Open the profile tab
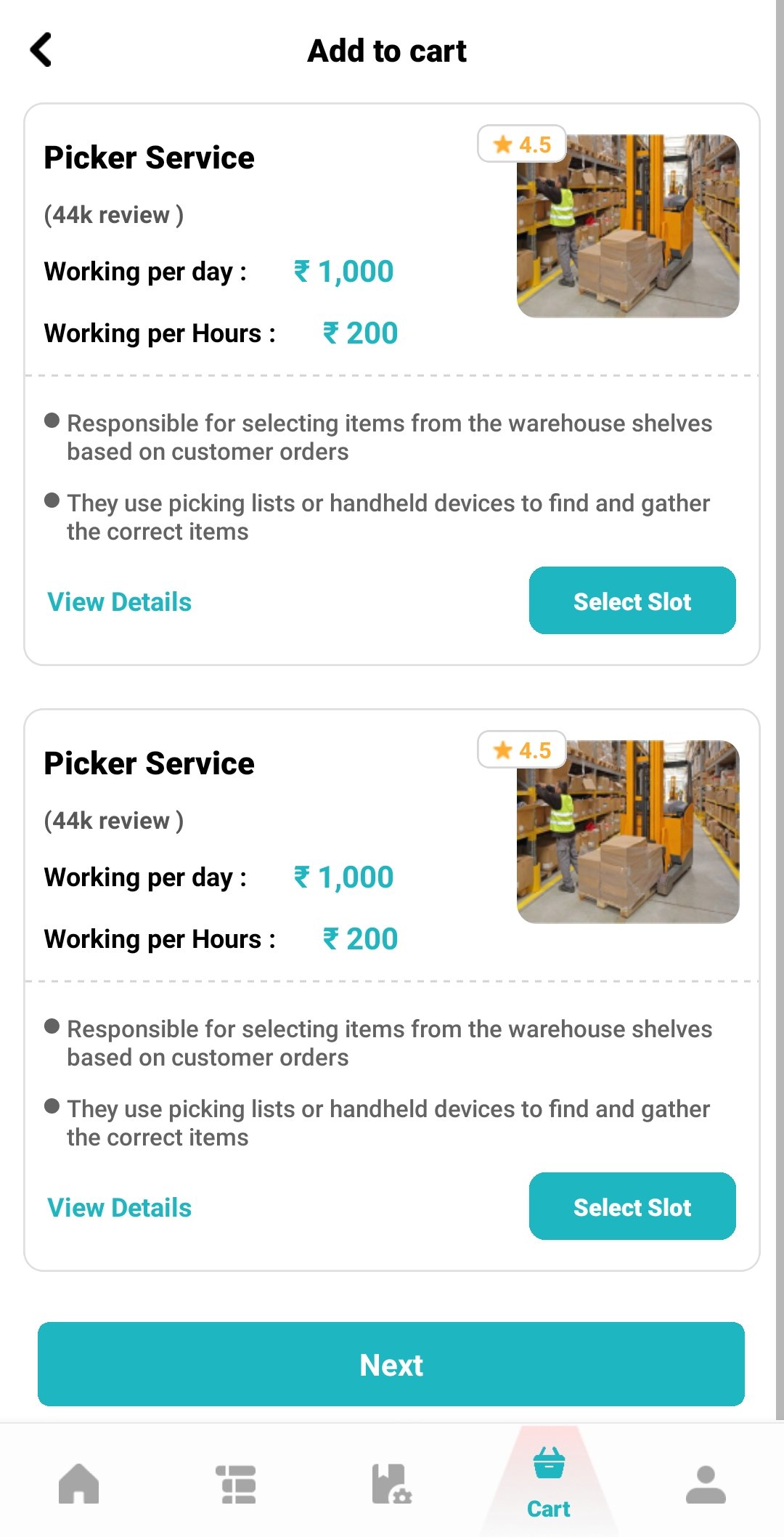 (706, 1483)
